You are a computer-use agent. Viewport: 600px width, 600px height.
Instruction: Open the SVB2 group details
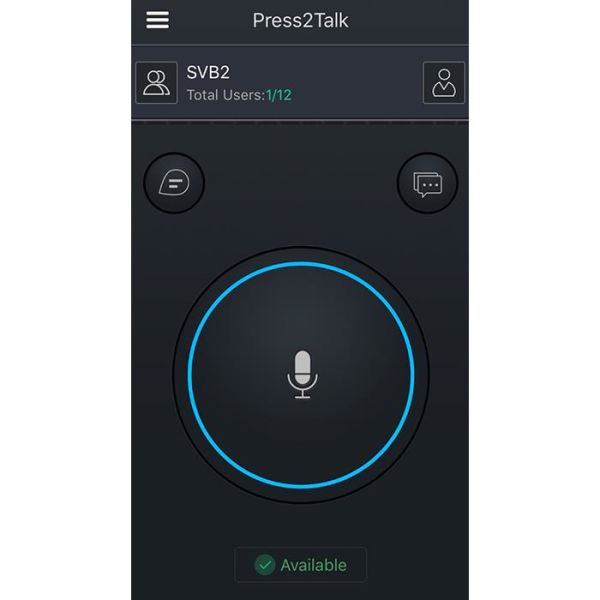point(240,84)
